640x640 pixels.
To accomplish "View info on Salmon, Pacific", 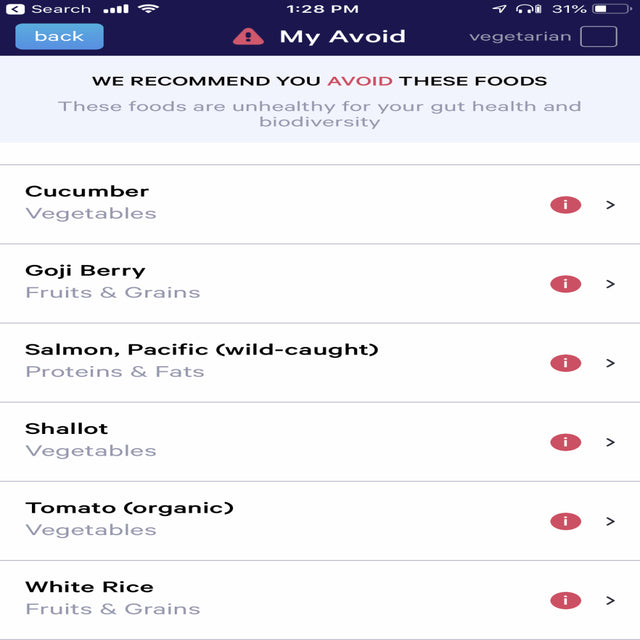I will (565, 363).
